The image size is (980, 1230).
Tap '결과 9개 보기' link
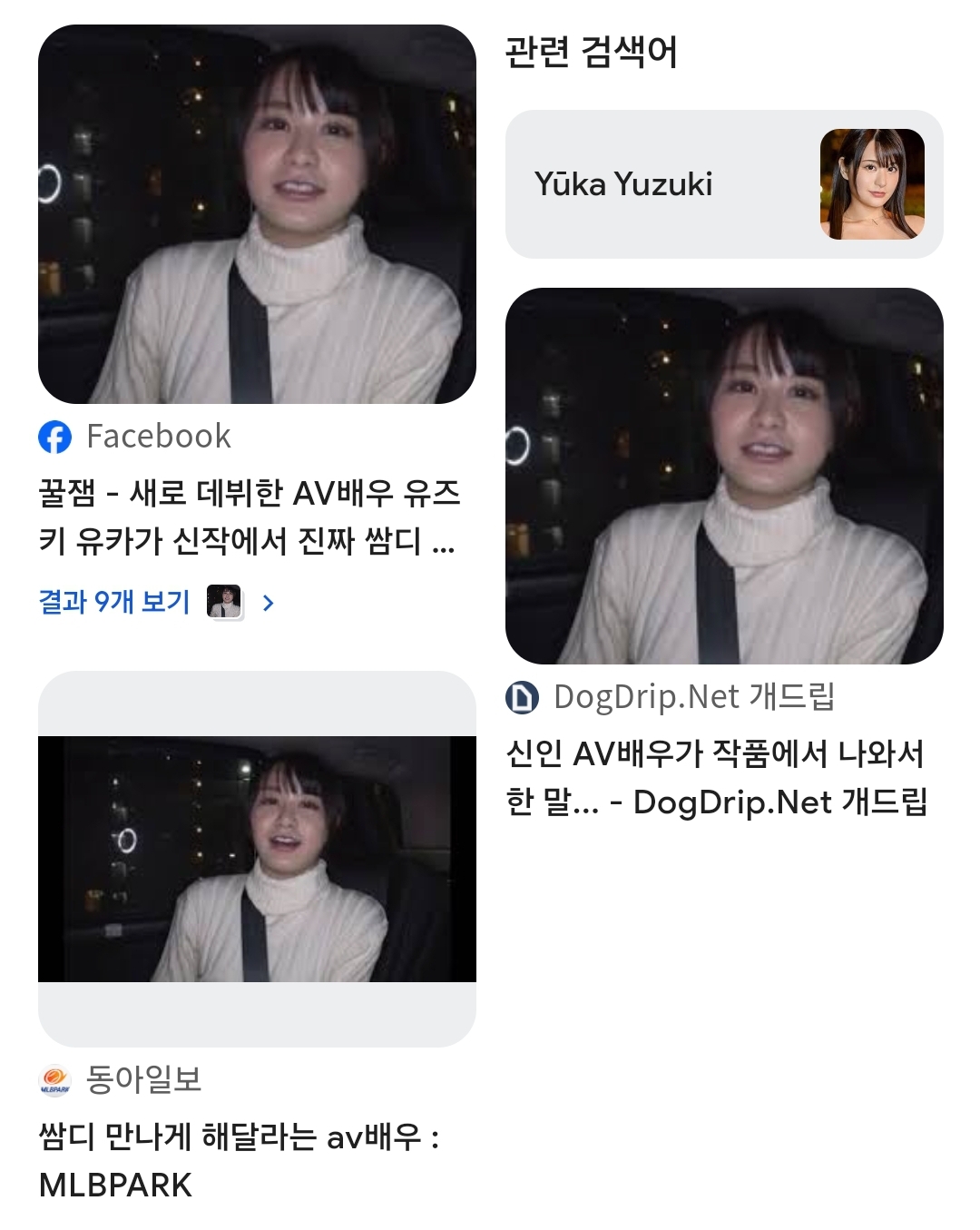point(114,602)
